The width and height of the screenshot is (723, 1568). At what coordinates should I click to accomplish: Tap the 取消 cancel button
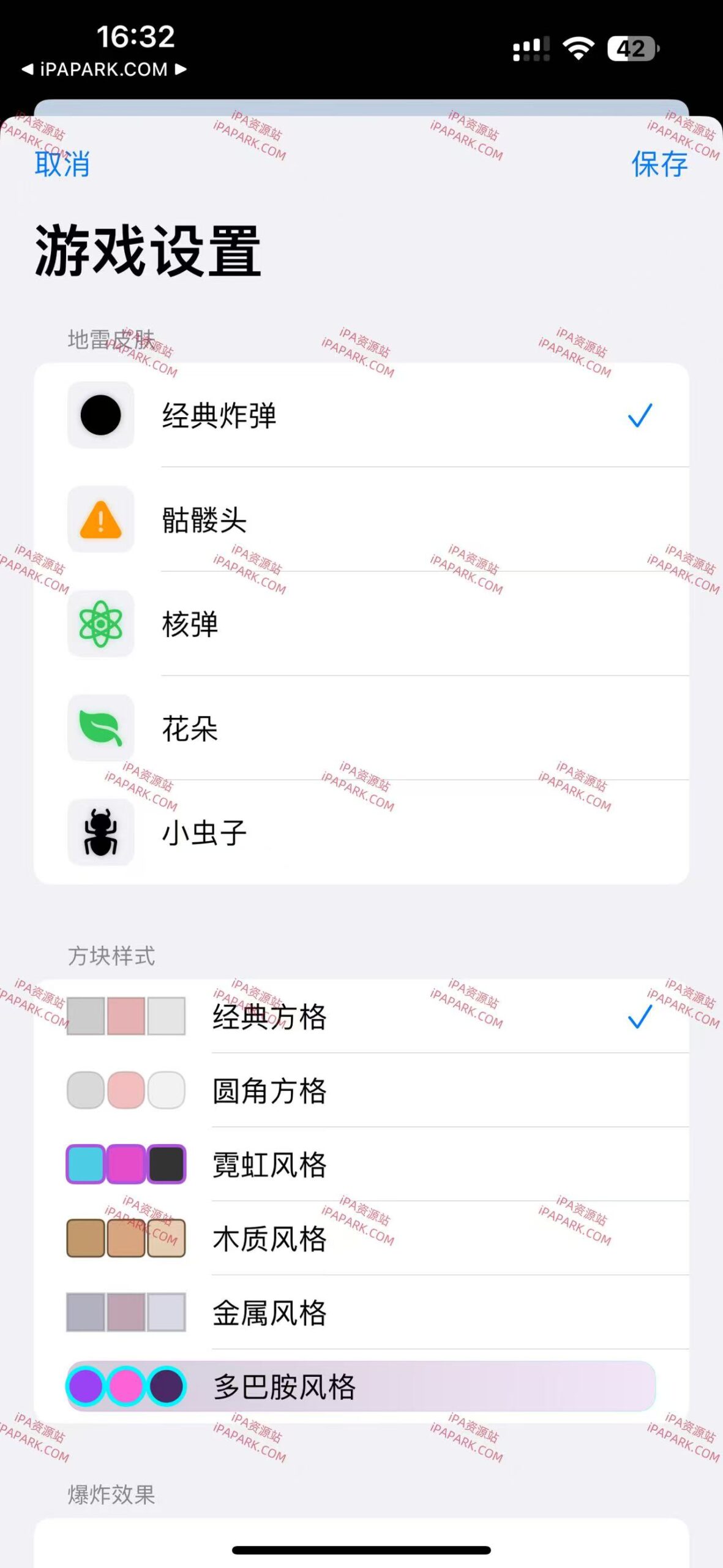60,165
